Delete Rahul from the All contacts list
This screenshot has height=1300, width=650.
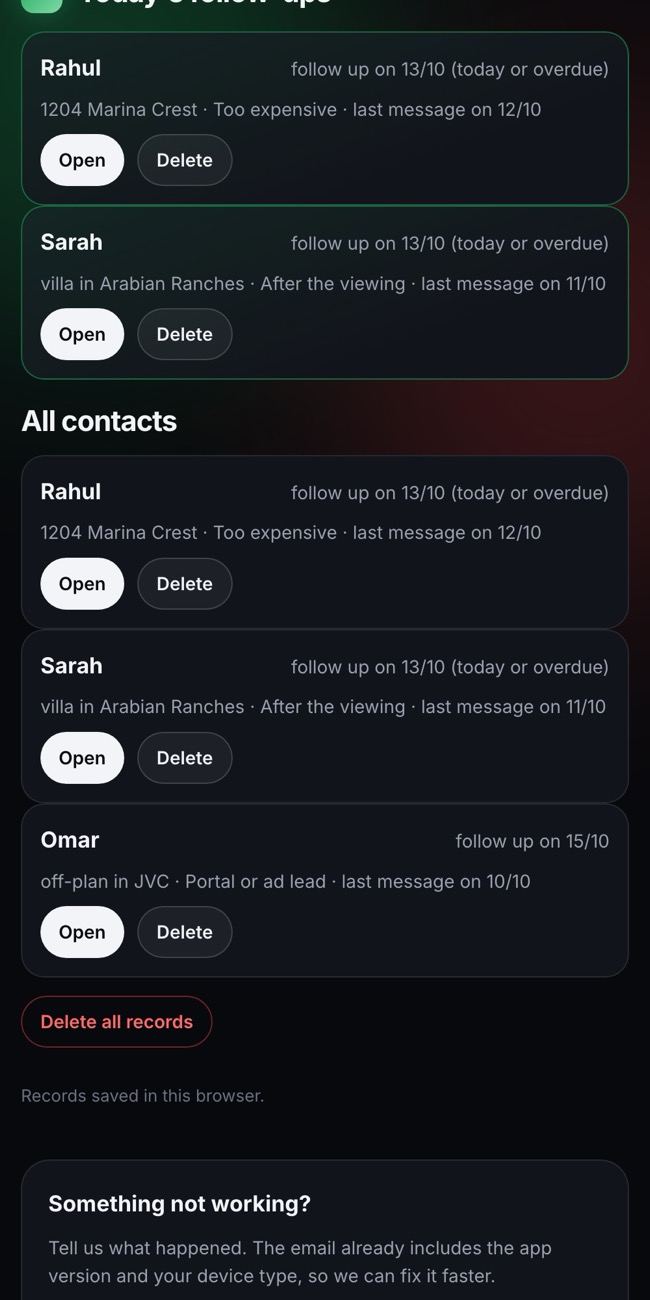184,584
